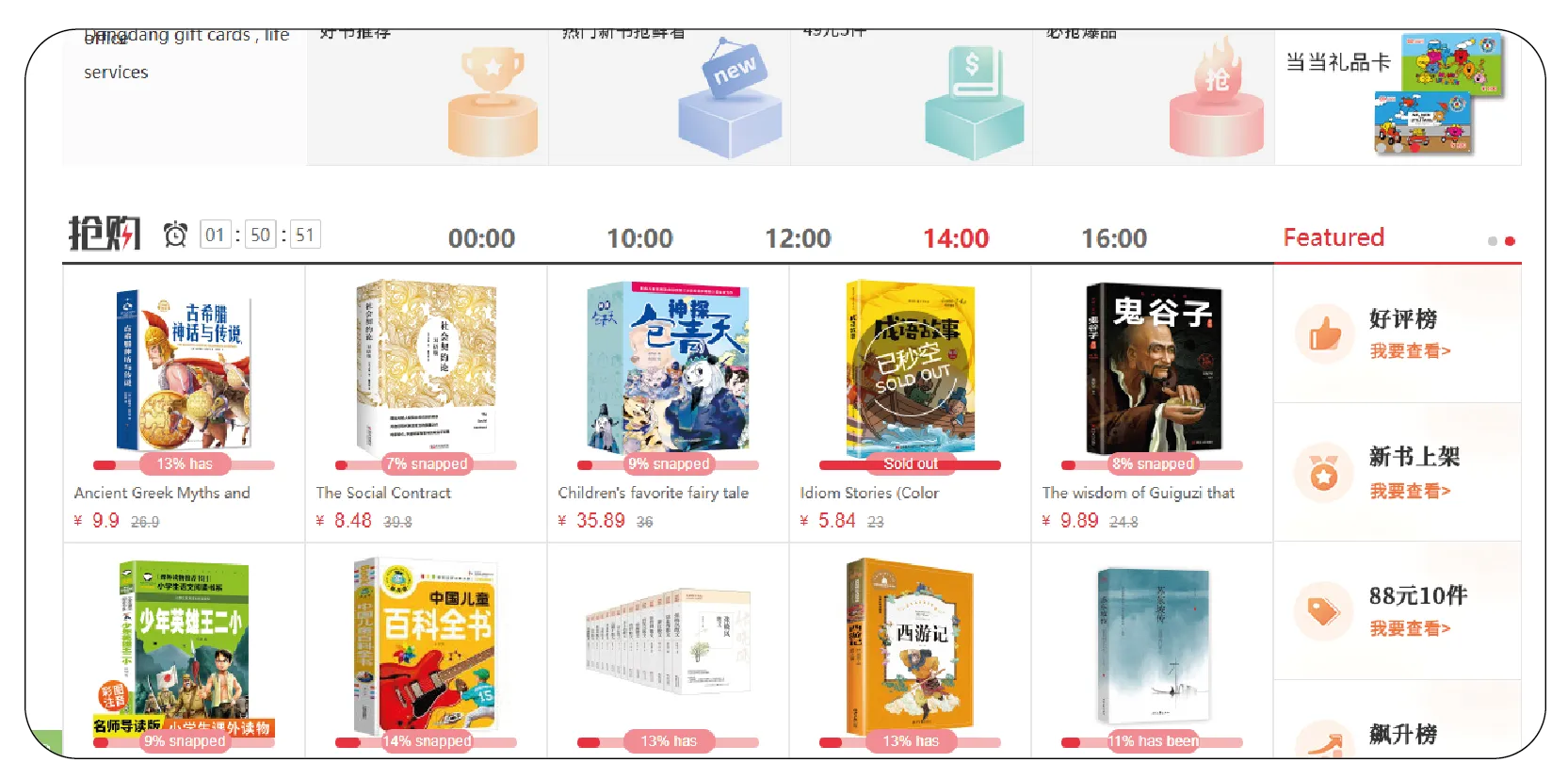The width and height of the screenshot is (1568, 779).
Task: Open the 飙升榜 rising chart
Action: 1402,735
